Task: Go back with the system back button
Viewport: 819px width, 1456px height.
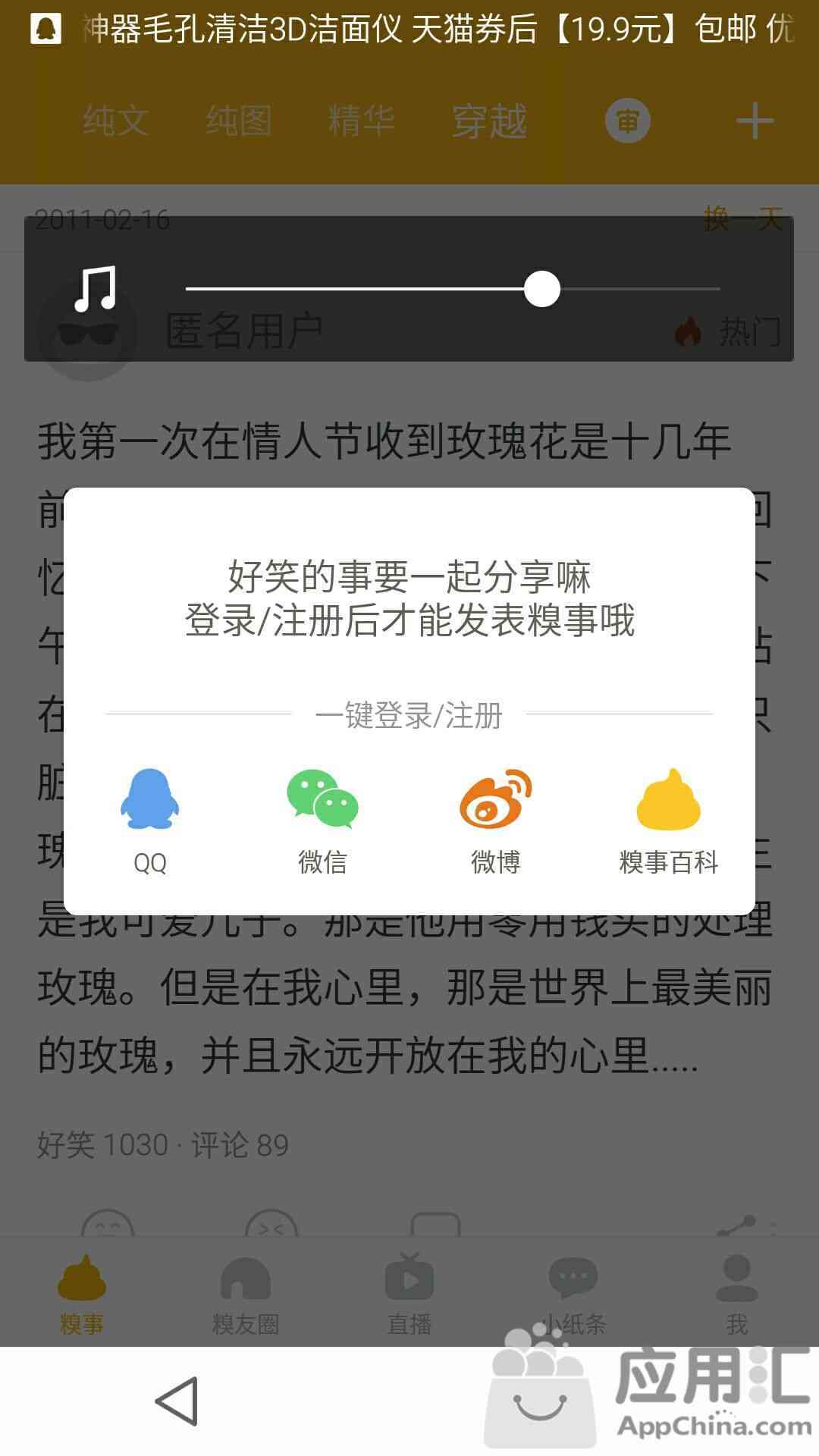Action: [177, 1401]
